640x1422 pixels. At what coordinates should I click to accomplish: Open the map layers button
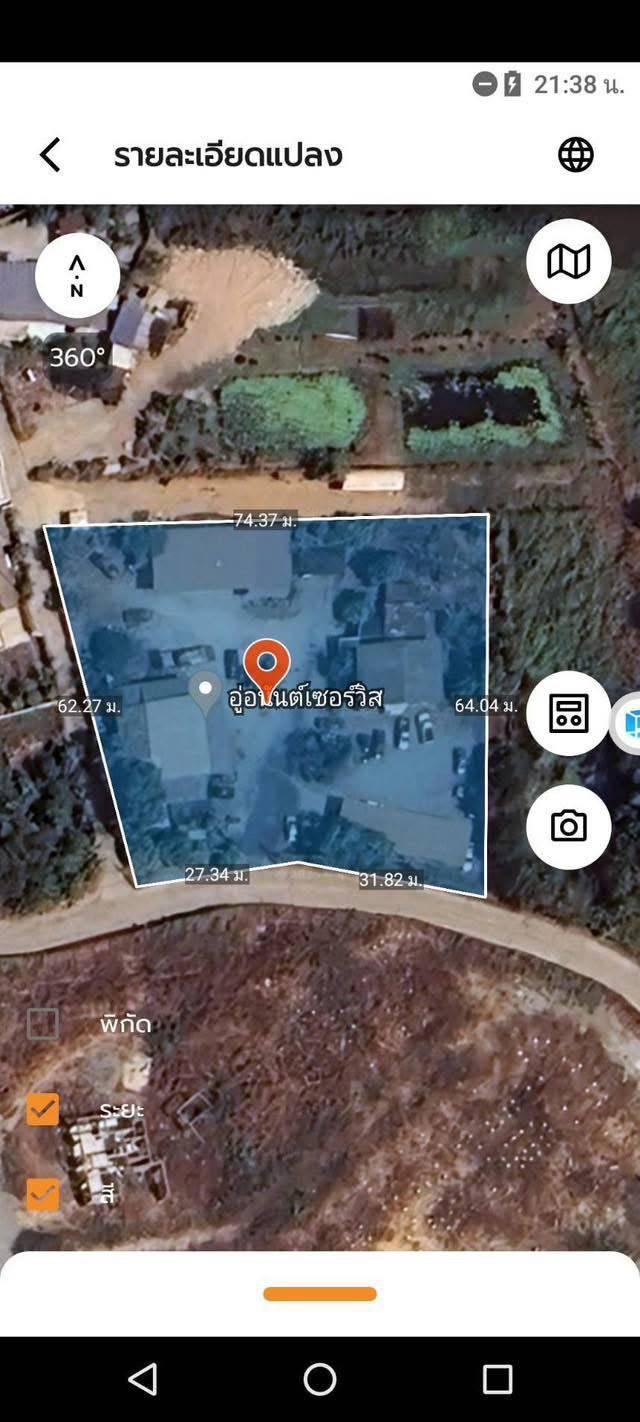(568, 262)
